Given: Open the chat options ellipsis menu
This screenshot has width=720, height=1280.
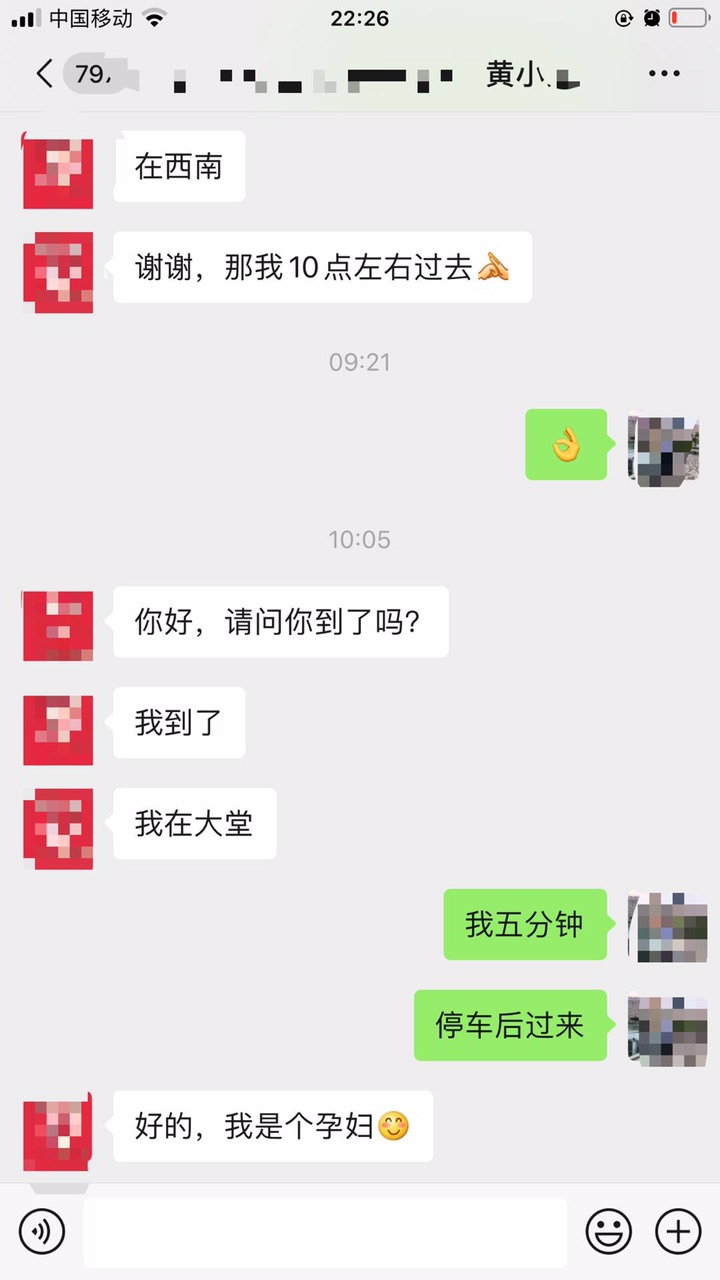Looking at the screenshot, I should [x=665, y=73].
